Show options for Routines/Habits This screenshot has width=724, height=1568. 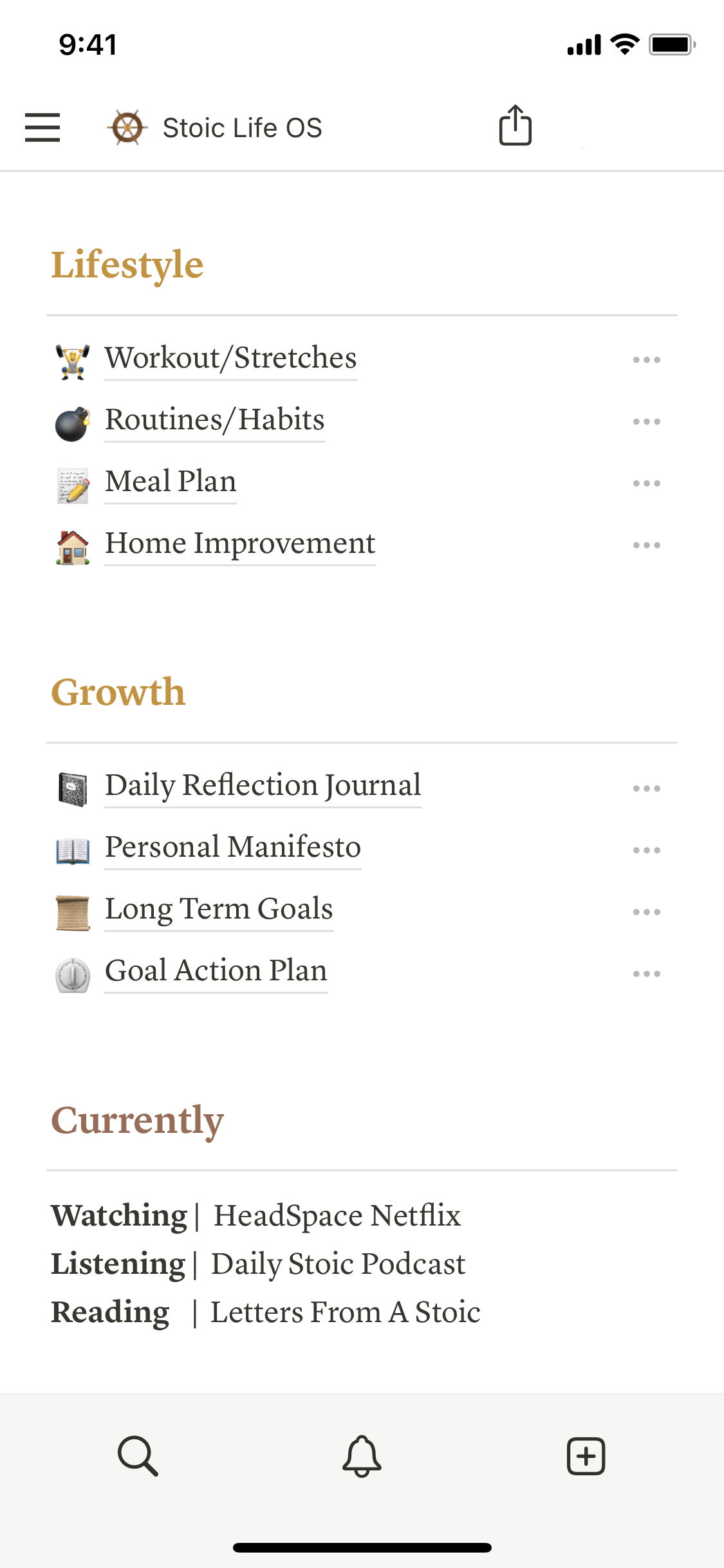pos(646,422)
